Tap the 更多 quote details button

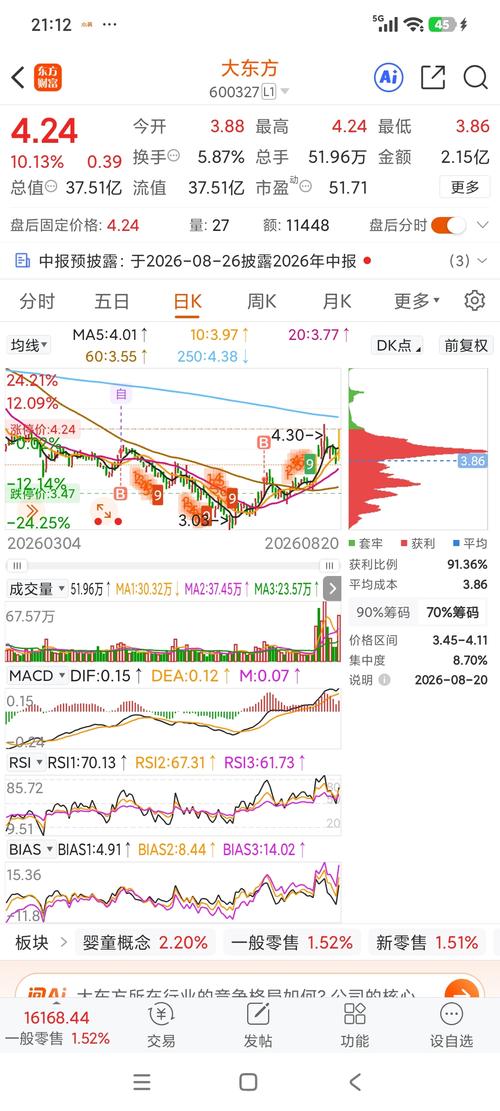[x=465, y=187]
